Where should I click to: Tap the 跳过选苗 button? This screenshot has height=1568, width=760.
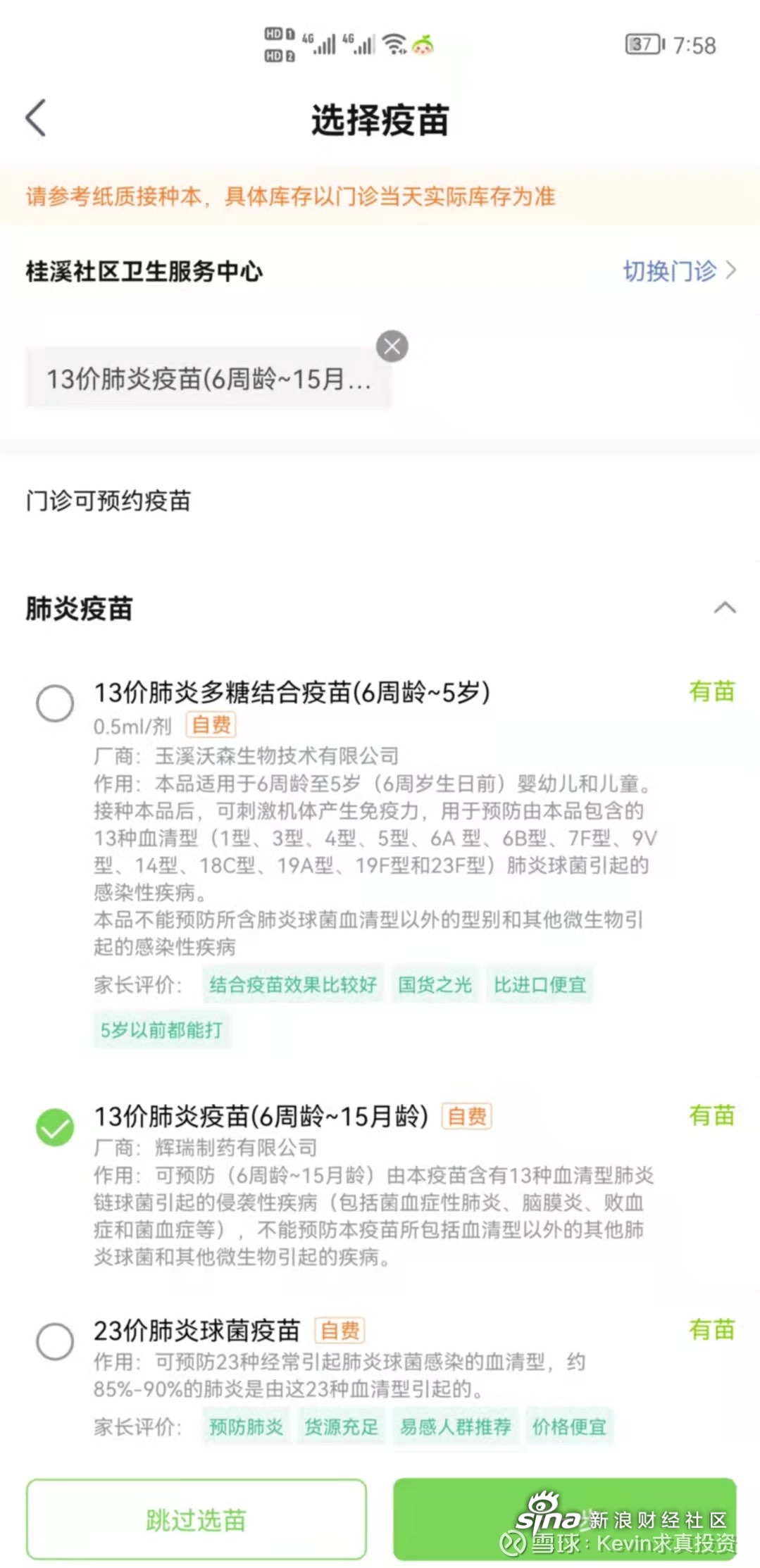click(x=197, y=1519)
